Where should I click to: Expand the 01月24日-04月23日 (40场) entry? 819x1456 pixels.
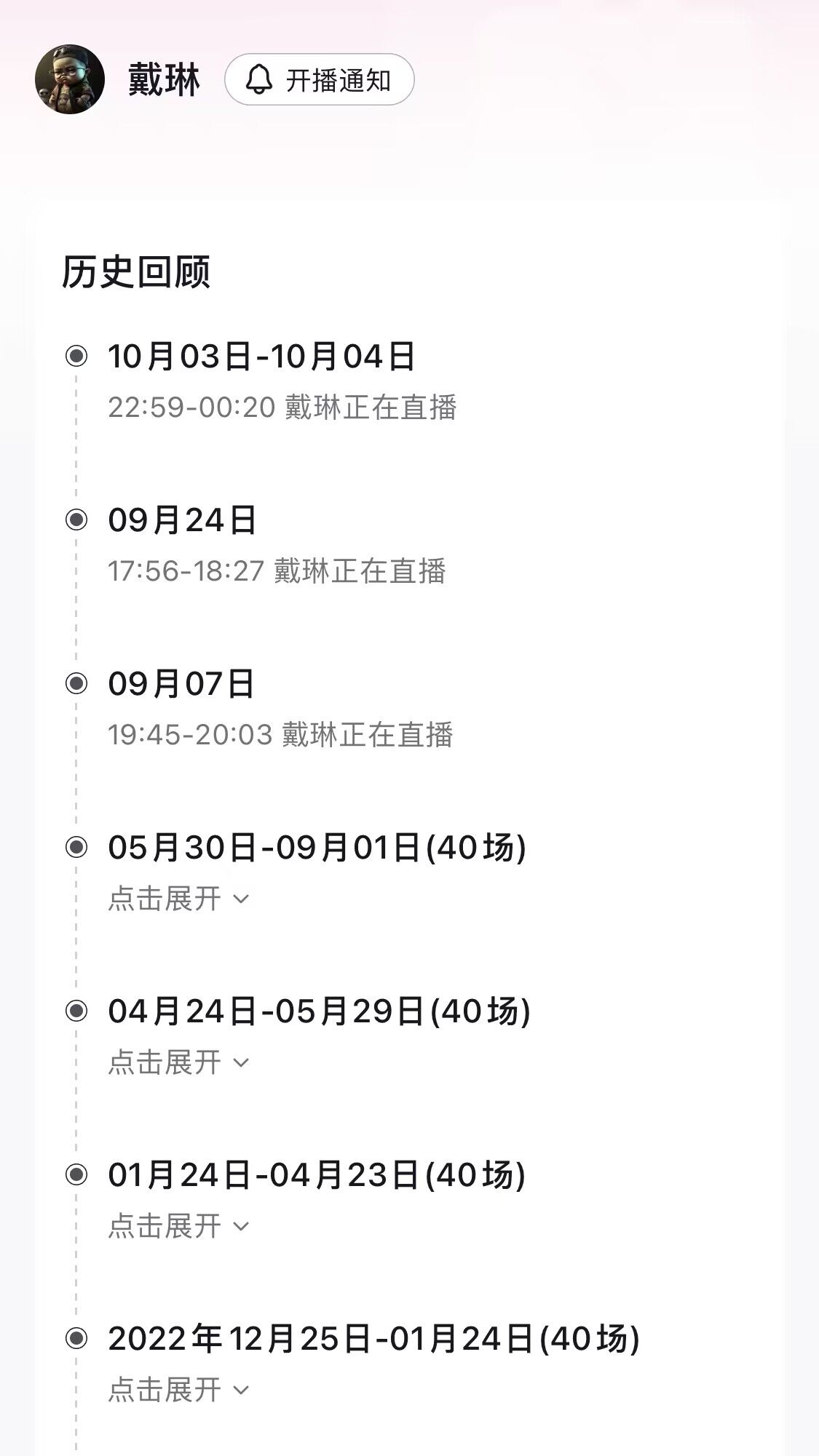pos(179,1226)
